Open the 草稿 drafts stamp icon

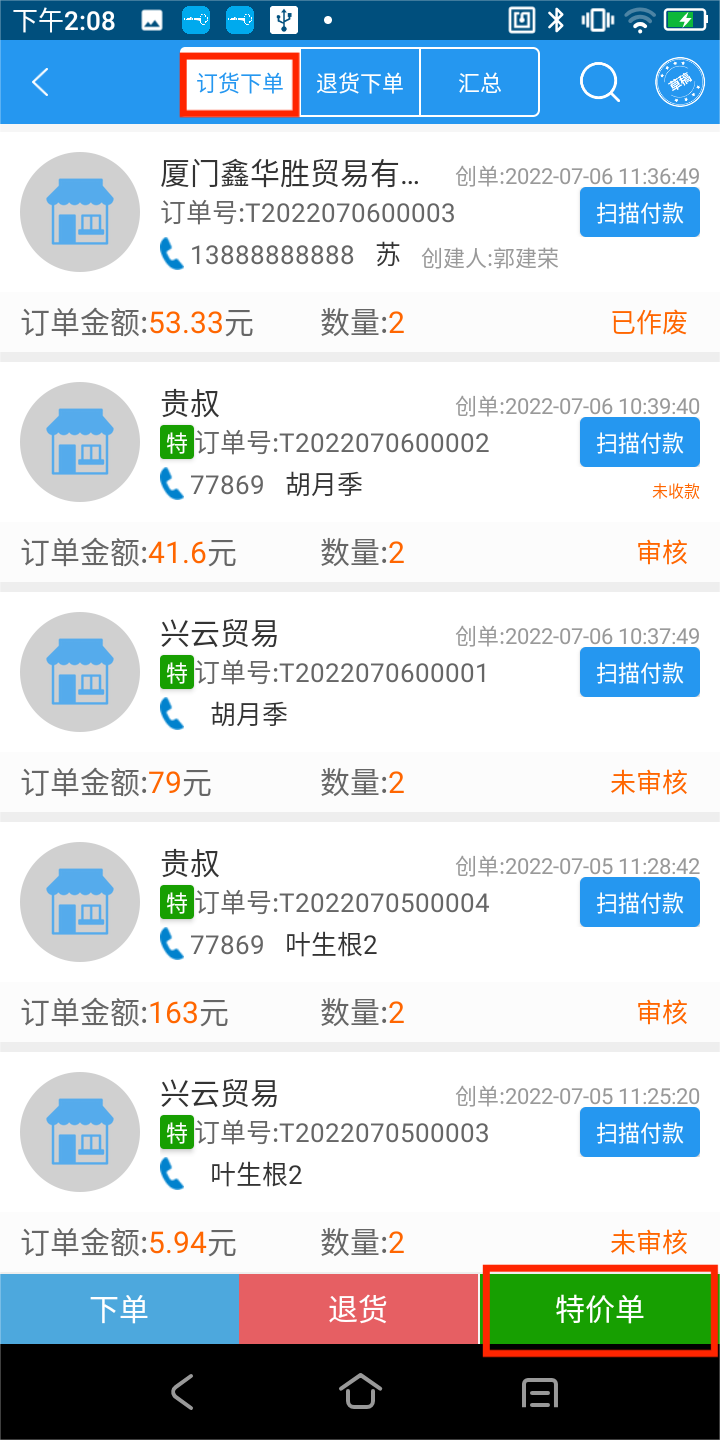point(680,82)
